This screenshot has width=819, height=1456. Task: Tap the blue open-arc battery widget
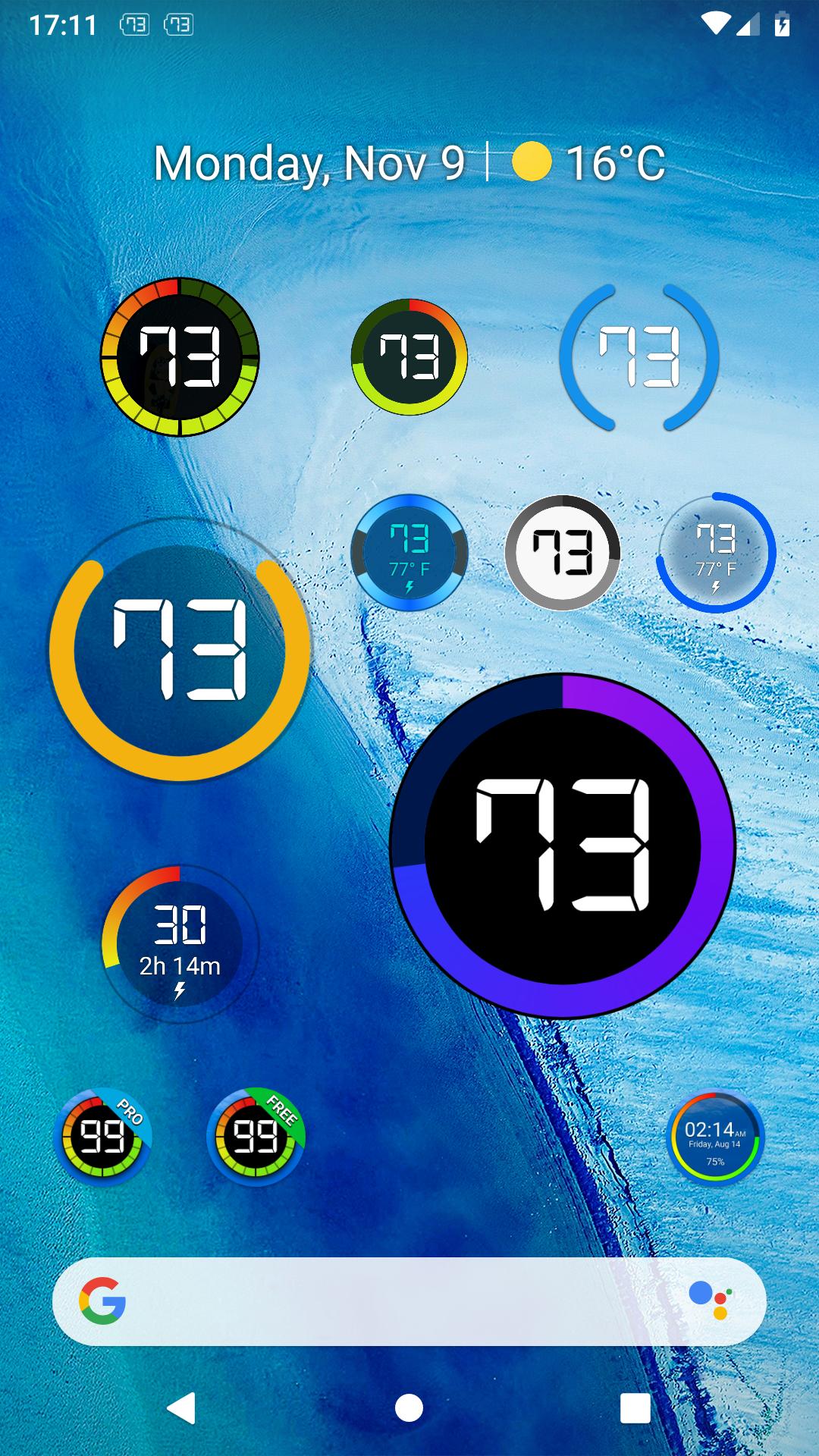click(639, 357)
